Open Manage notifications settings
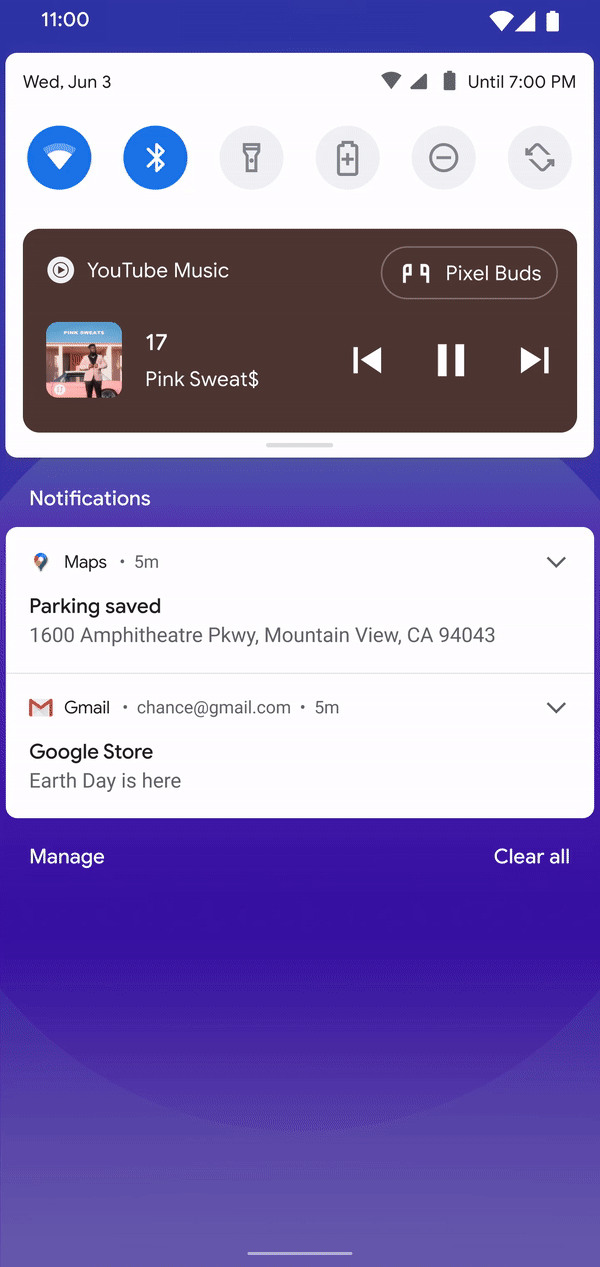Screen dimensions: 600x1267 tap(67, 857)
